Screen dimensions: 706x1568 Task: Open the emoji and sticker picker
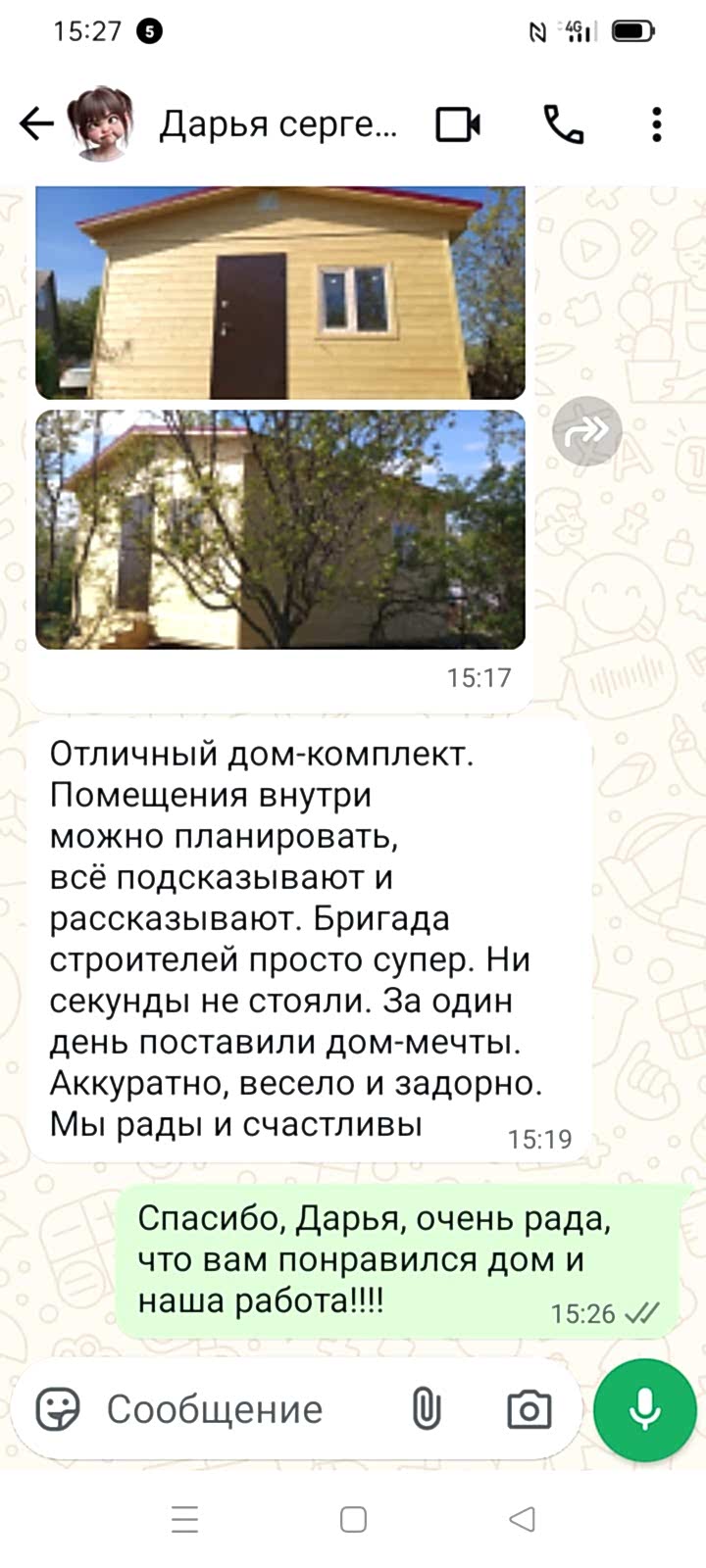point(58,1410)
